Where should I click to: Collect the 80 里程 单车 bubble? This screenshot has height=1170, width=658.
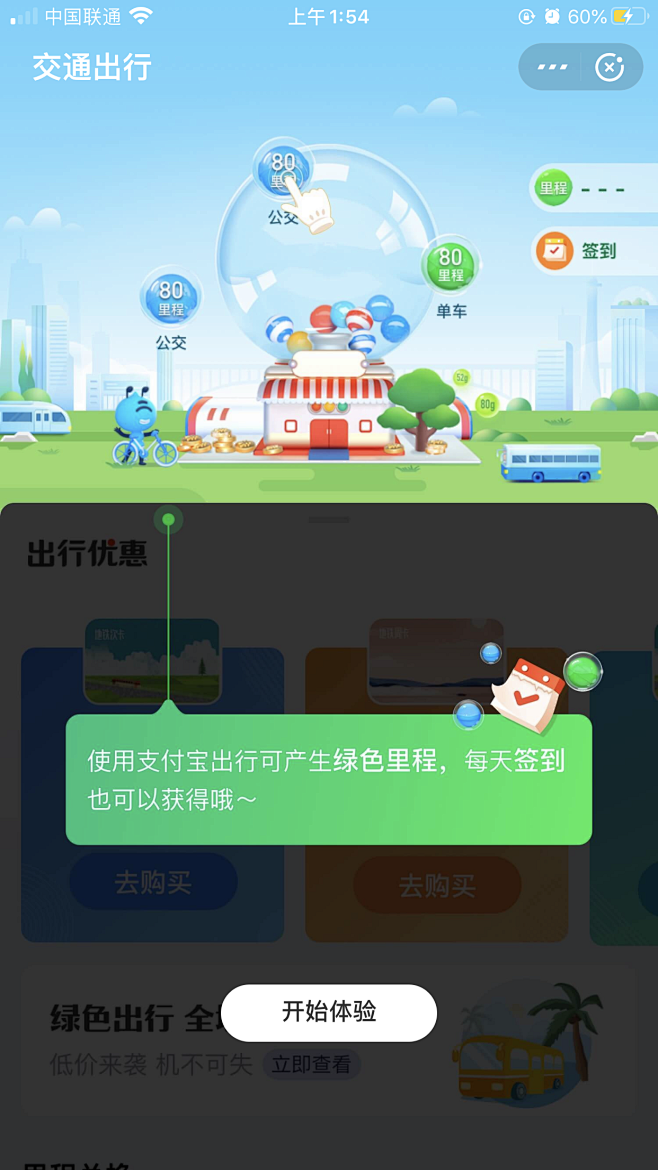pos(450,267)
